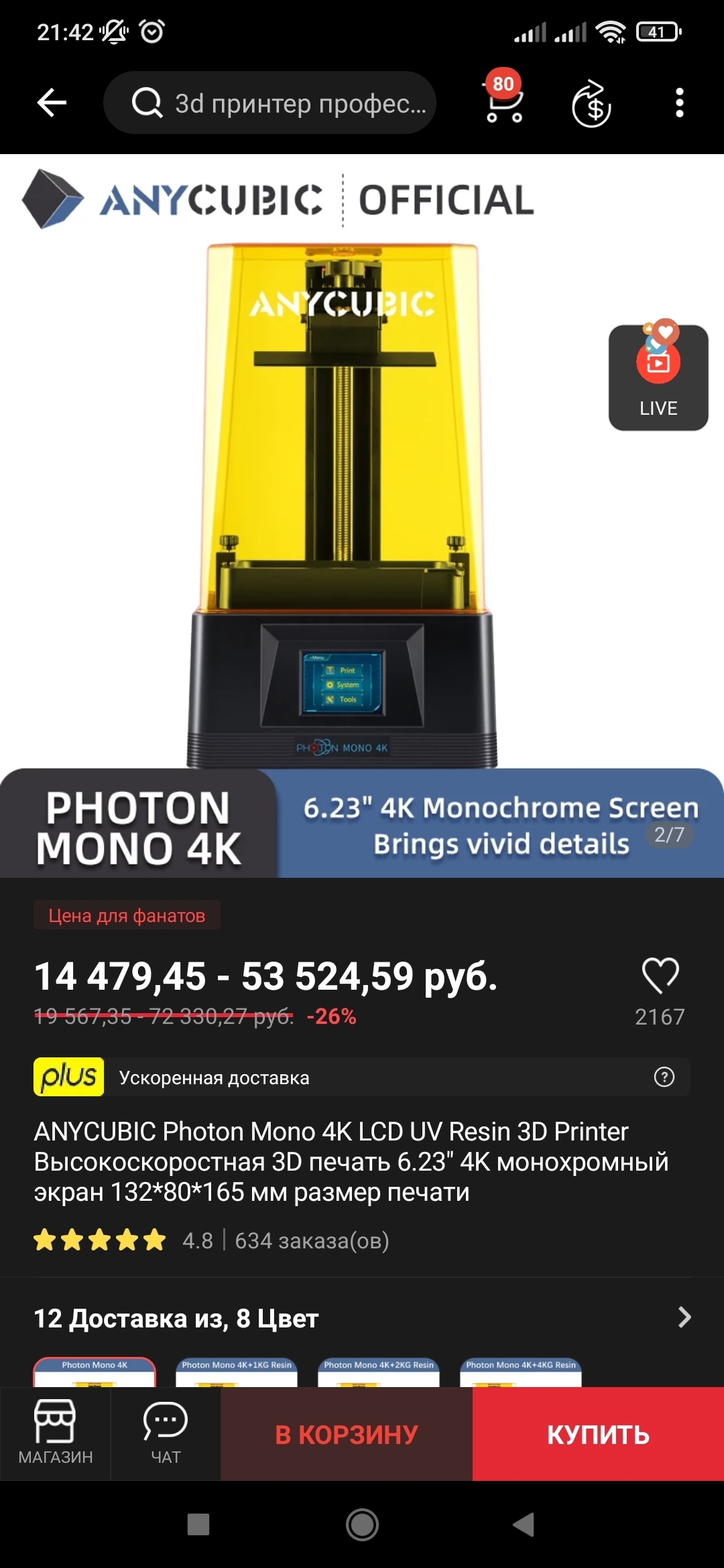The image size is (724, 1568).
Task: Expand the Доставка из and Цвет options
Action: (684, 1317)
